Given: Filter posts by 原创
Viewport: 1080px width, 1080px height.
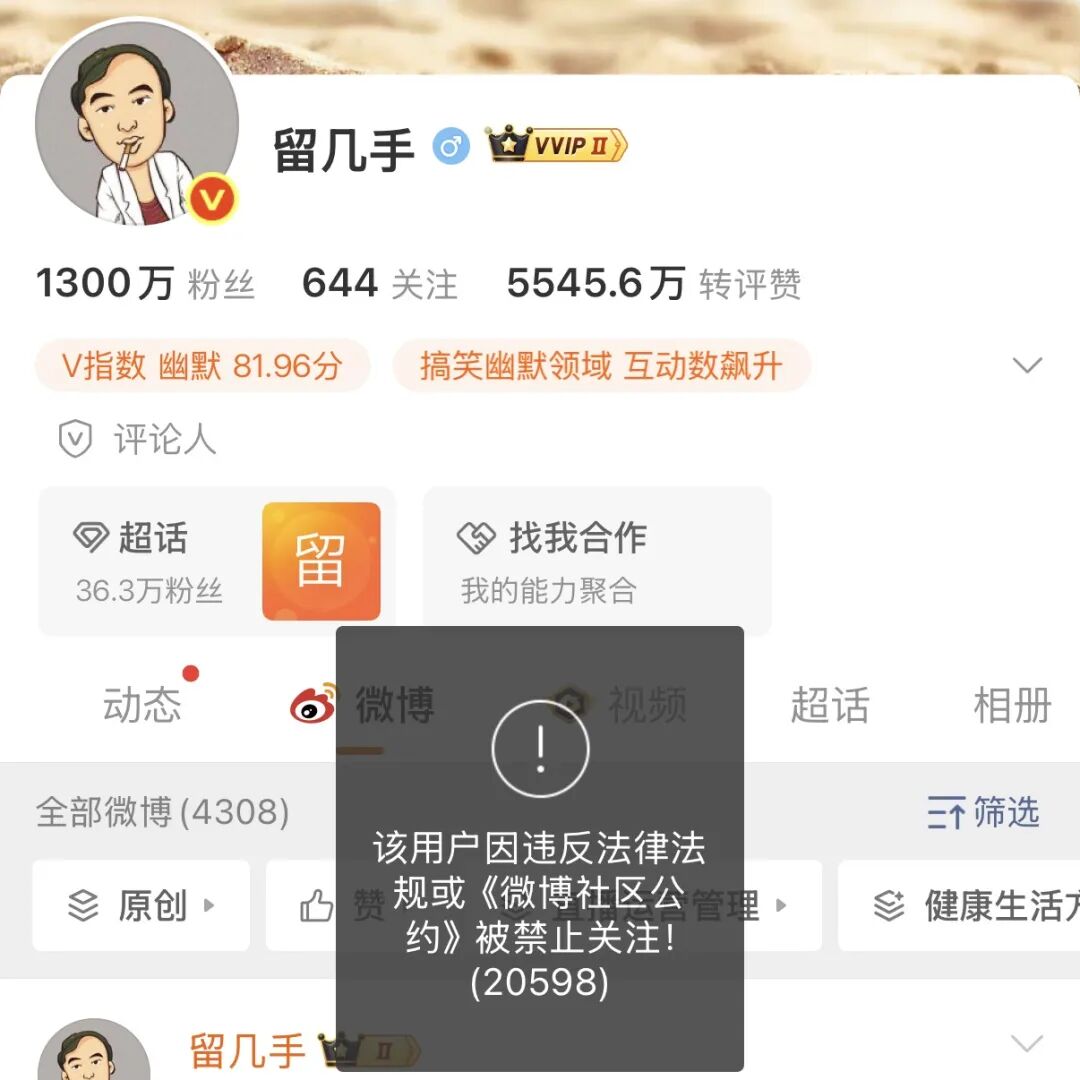Looking at the screenshot, I should pyautogui.click(x=141, y=906).
